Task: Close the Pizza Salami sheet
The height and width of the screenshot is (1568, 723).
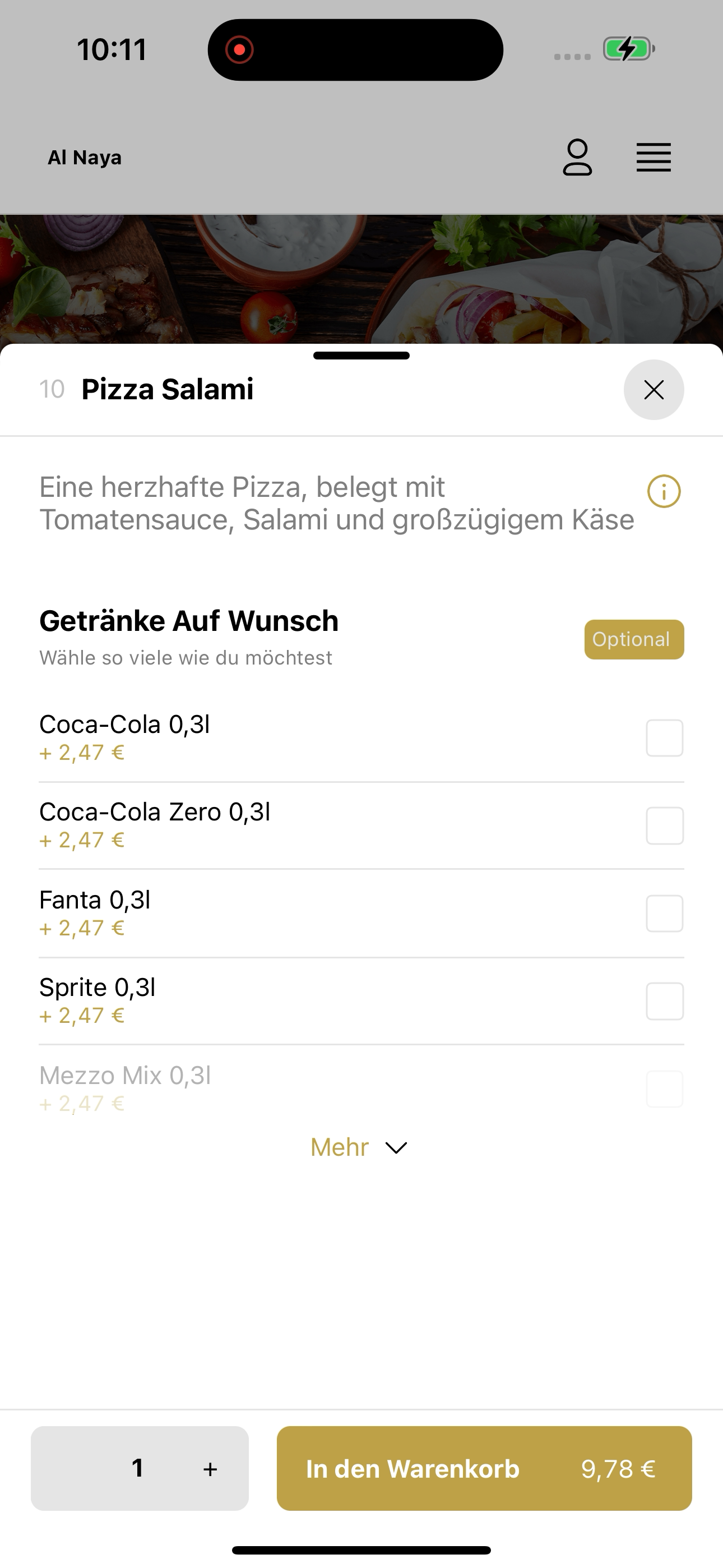Action: tap(654, 390)
